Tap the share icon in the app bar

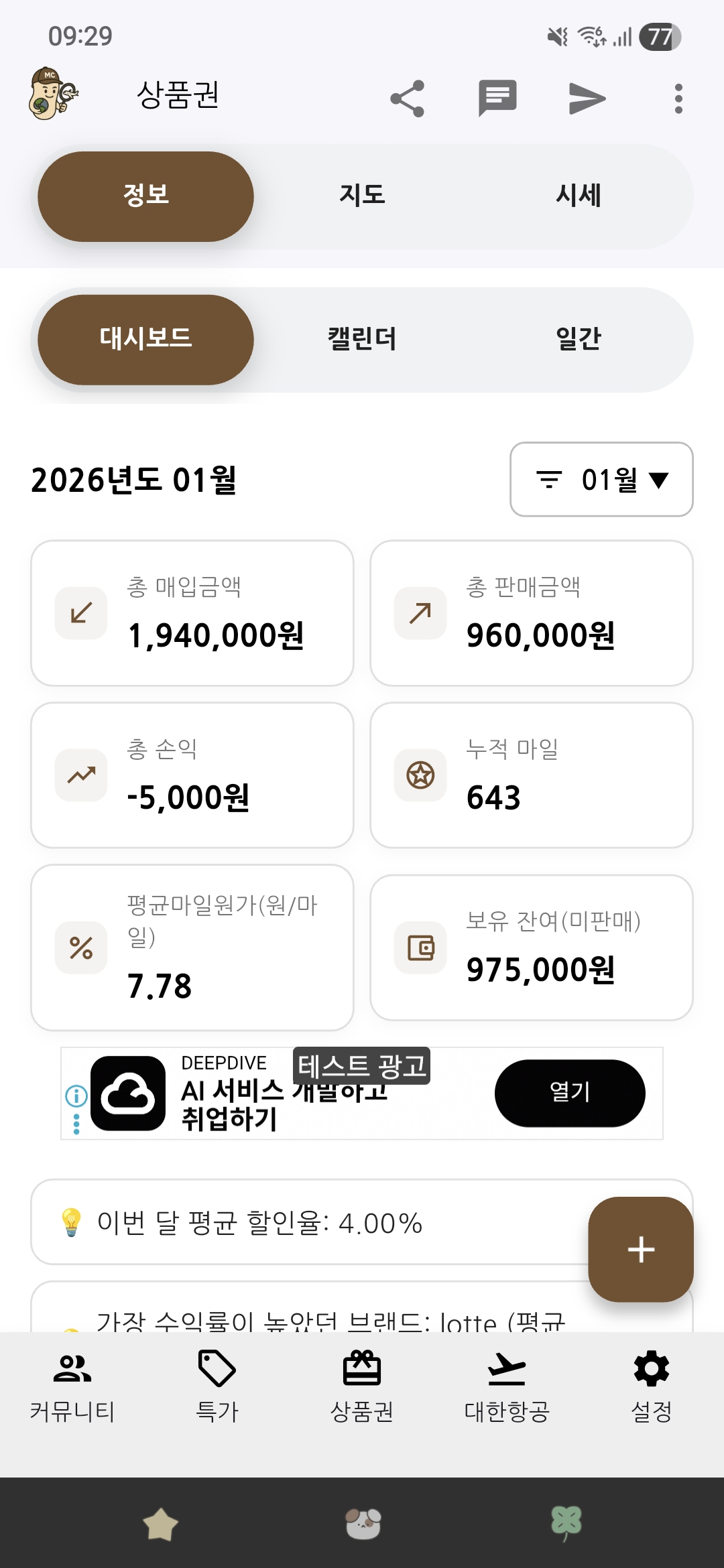tap(408, 99)
